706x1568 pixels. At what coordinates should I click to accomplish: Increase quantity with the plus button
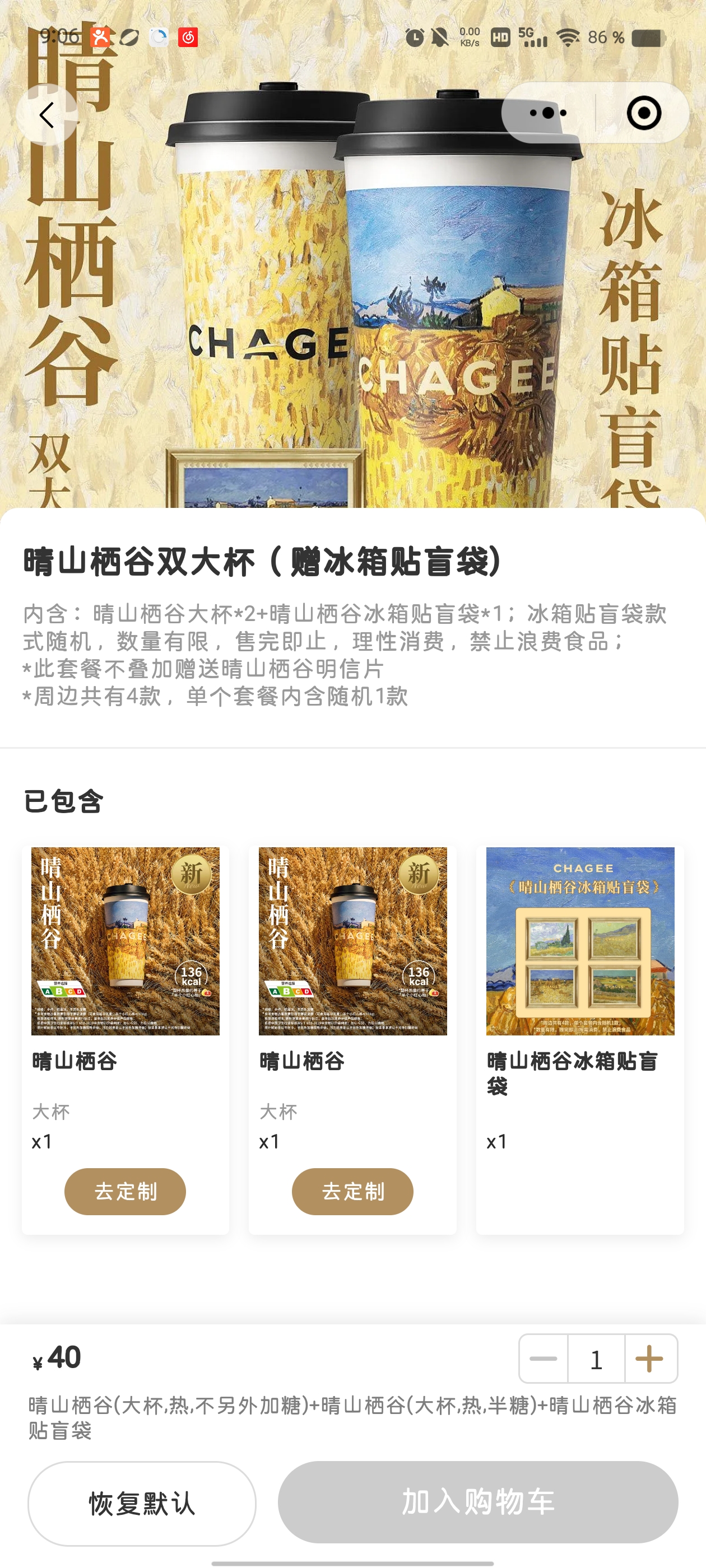point(650,1359)
